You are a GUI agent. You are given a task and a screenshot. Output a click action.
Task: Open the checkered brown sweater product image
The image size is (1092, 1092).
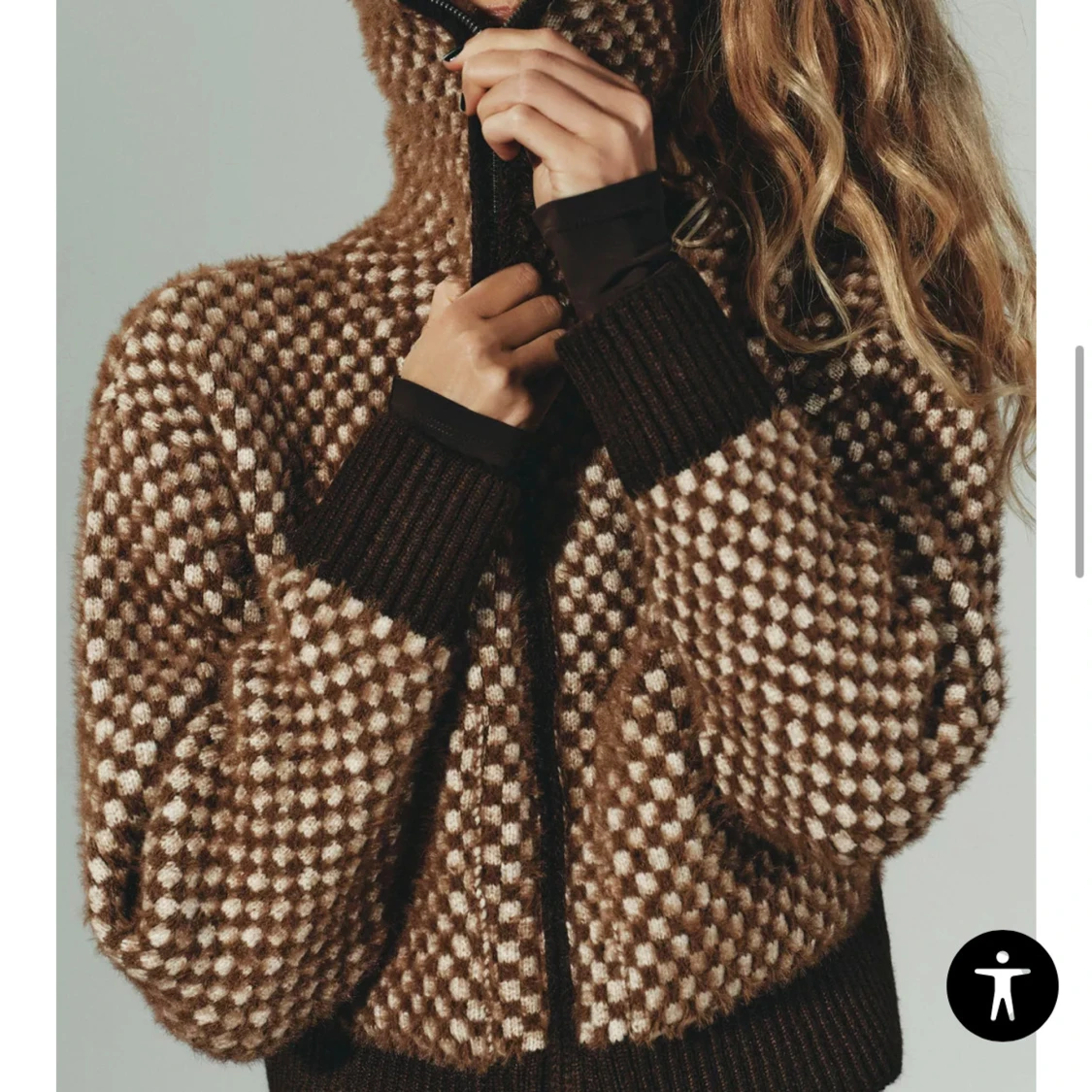pos(544,582)
